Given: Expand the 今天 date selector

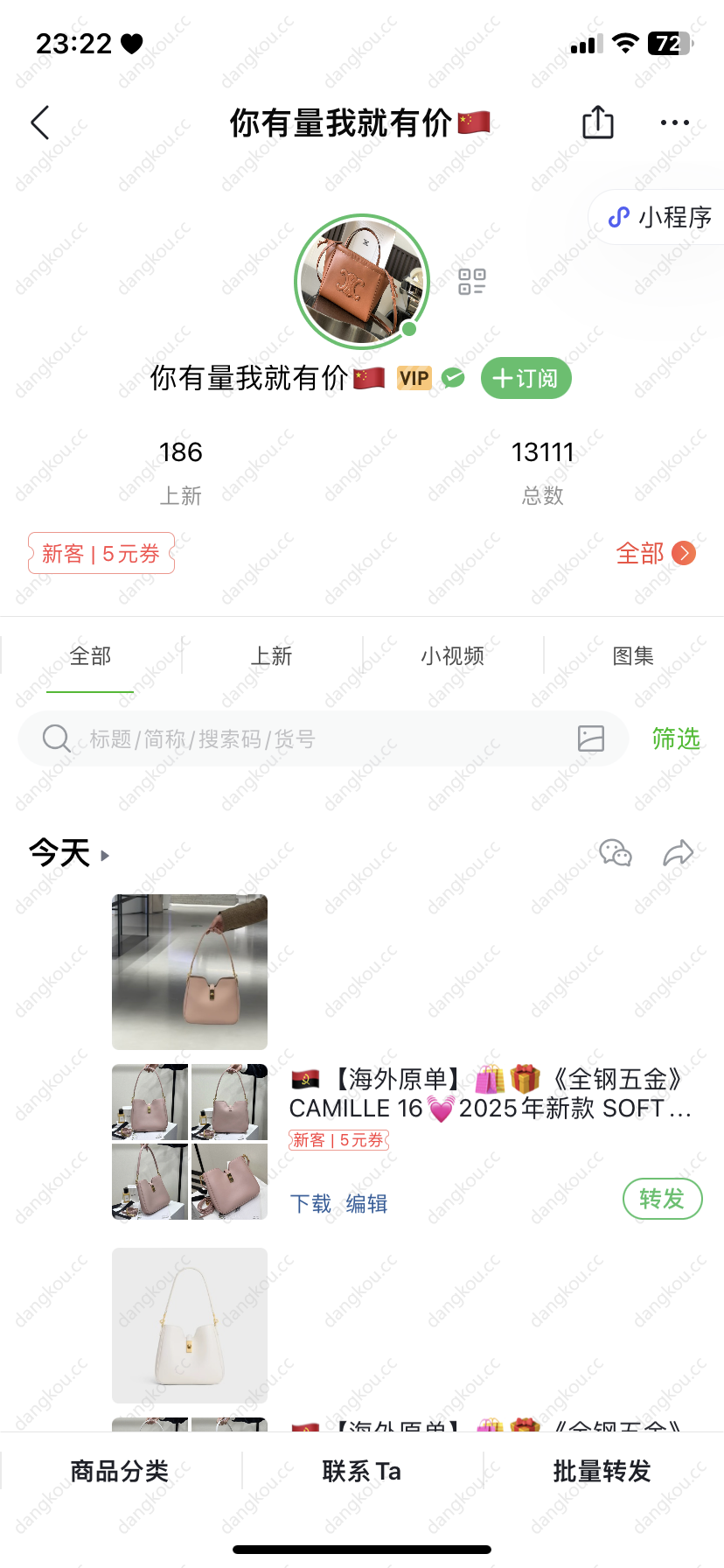Looking at the screenshot, I should [70, 852].
